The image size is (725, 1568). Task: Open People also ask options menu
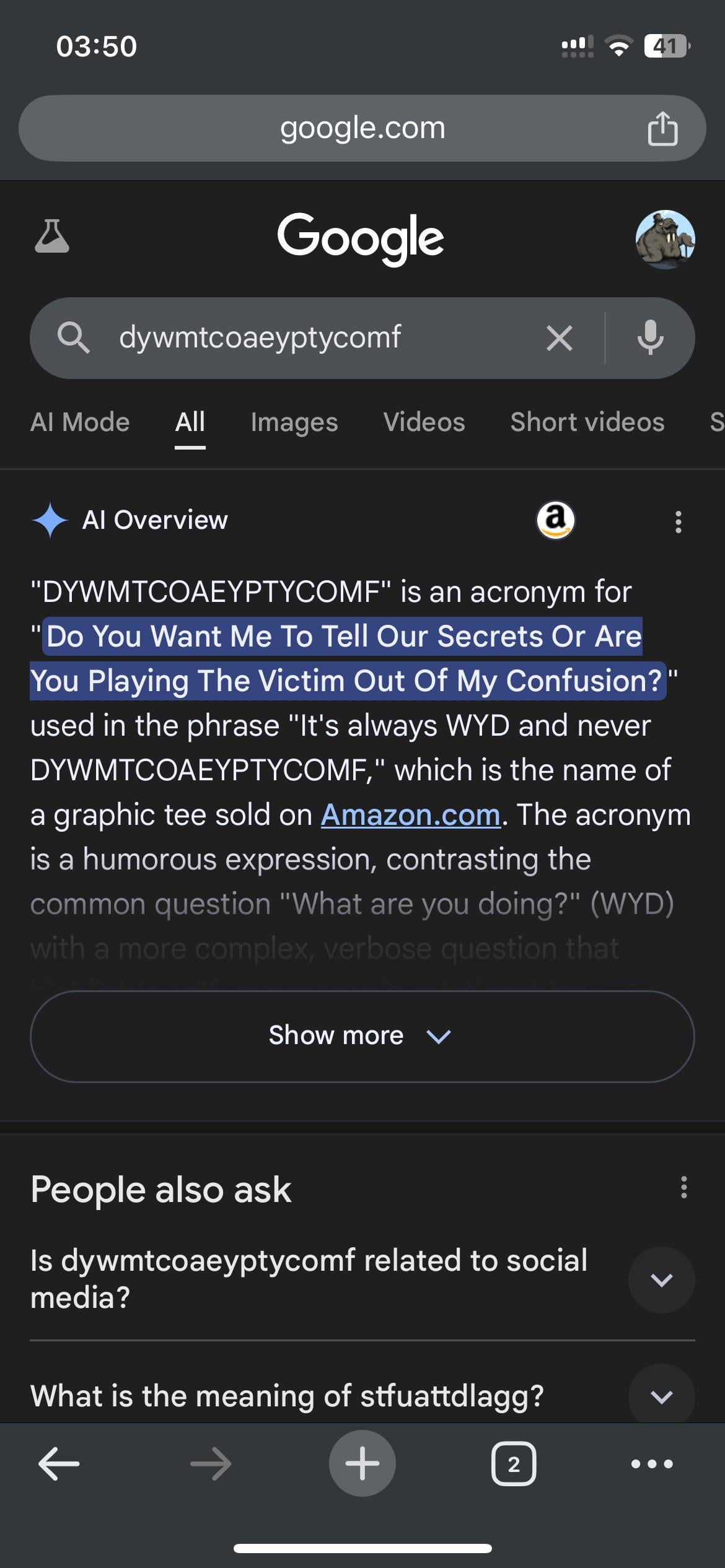click(683, 1188)
